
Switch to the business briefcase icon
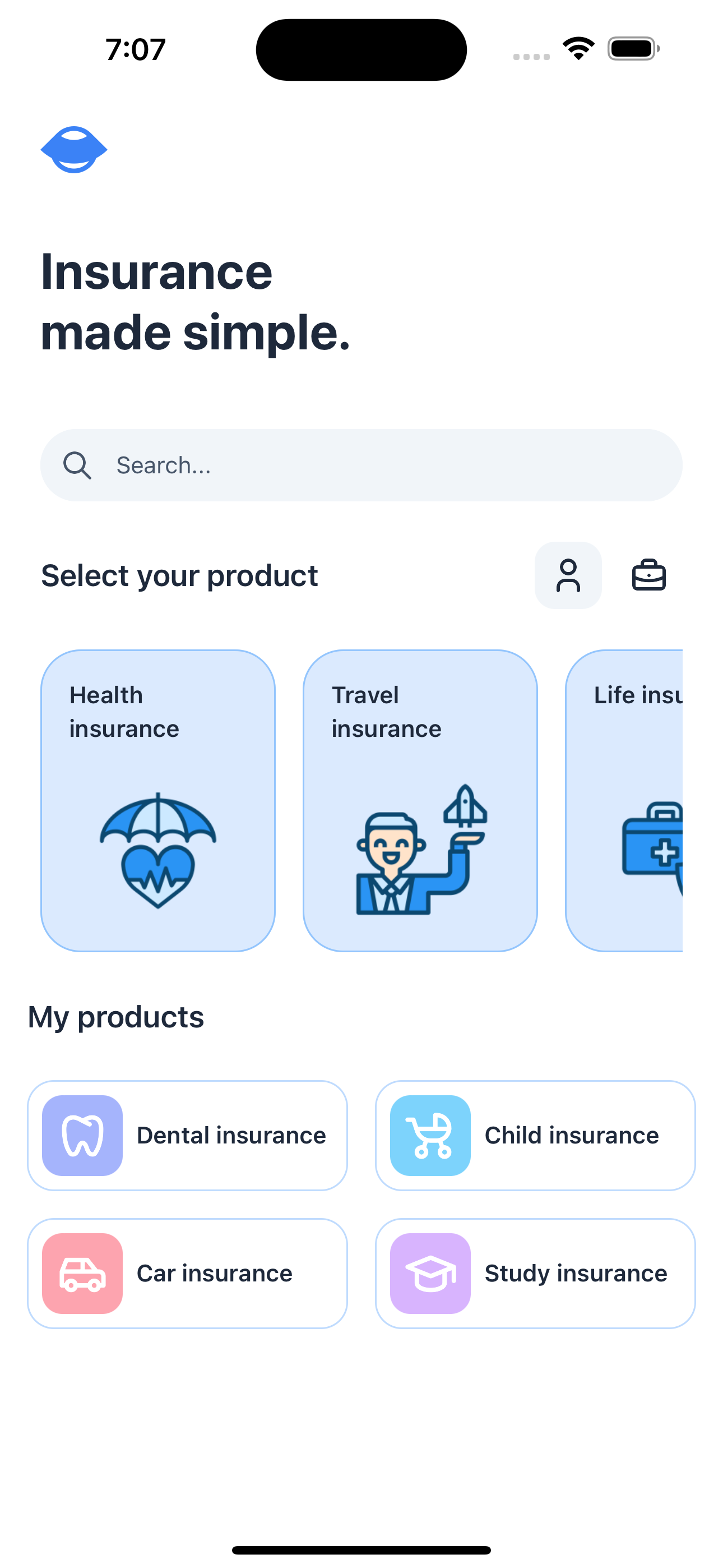pos(648,575)
